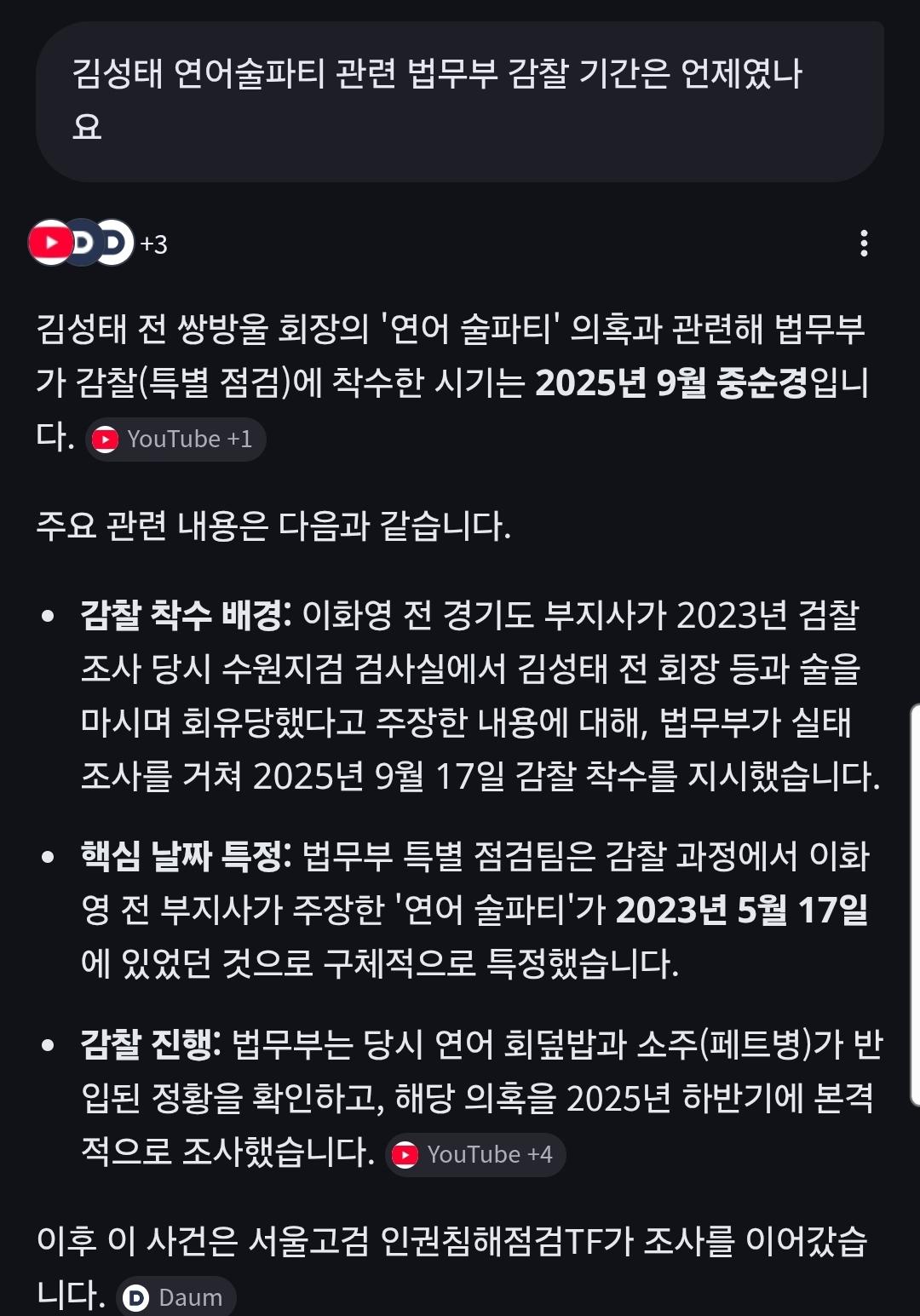920x1316 pixels.
Task: Click the user question bubble about 김성태
Action: point(444,101)
